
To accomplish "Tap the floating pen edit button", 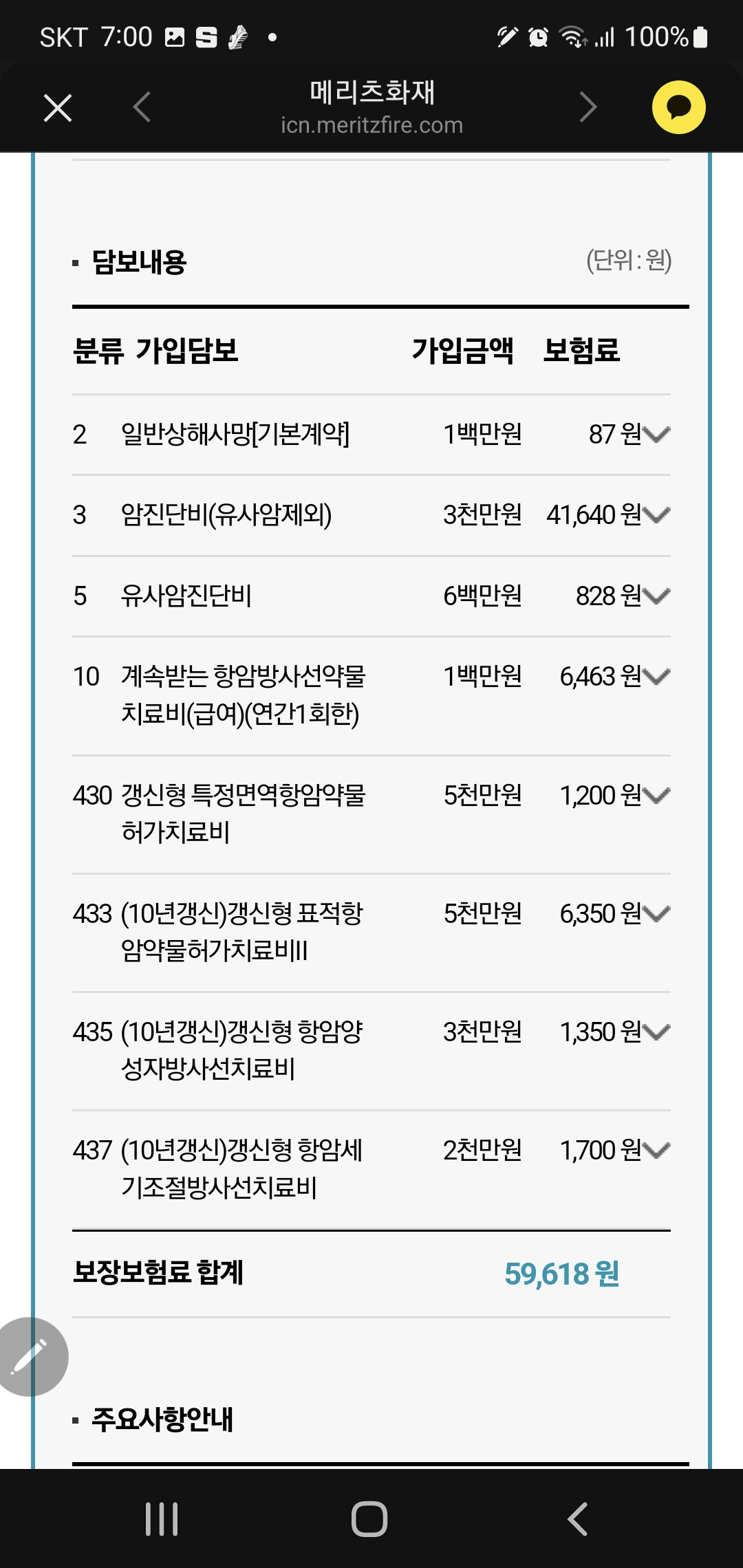I will click(x=30, y=1357).
